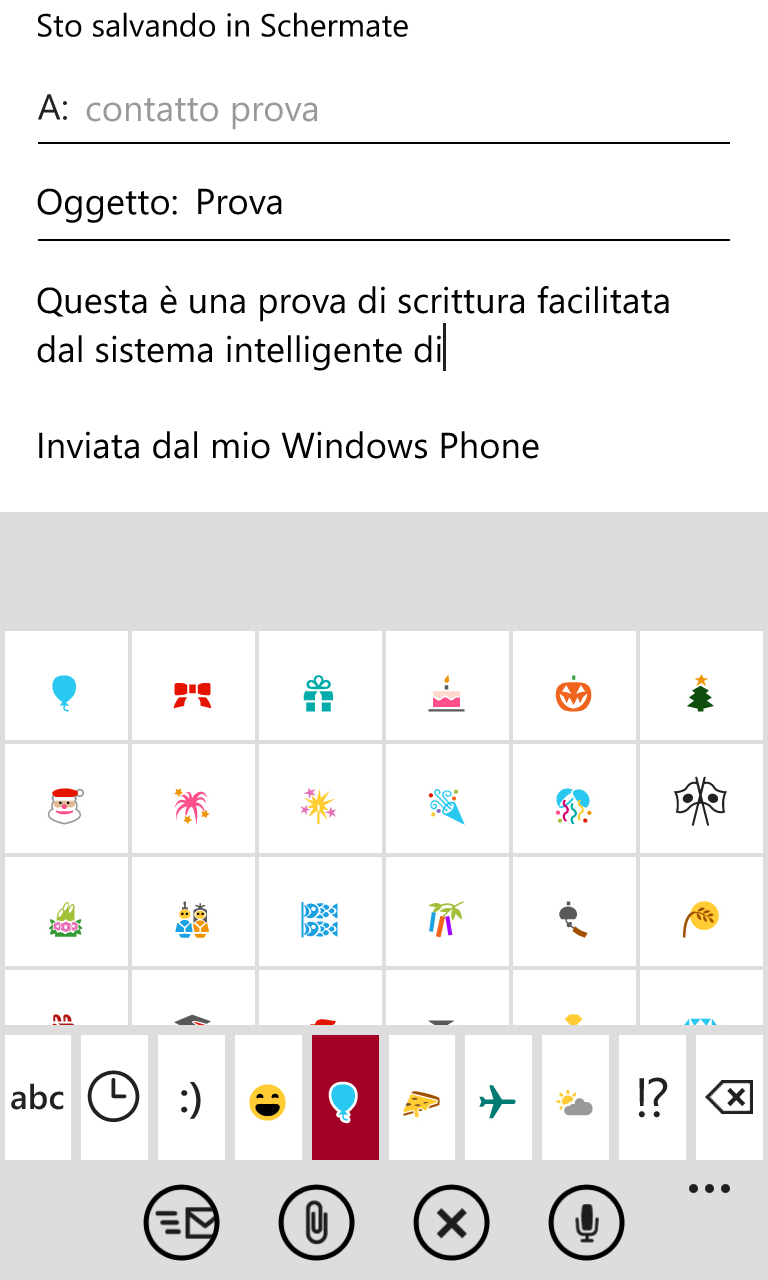Insert the Christmas tree emoji
The image size is (768, 1280).
701,686
